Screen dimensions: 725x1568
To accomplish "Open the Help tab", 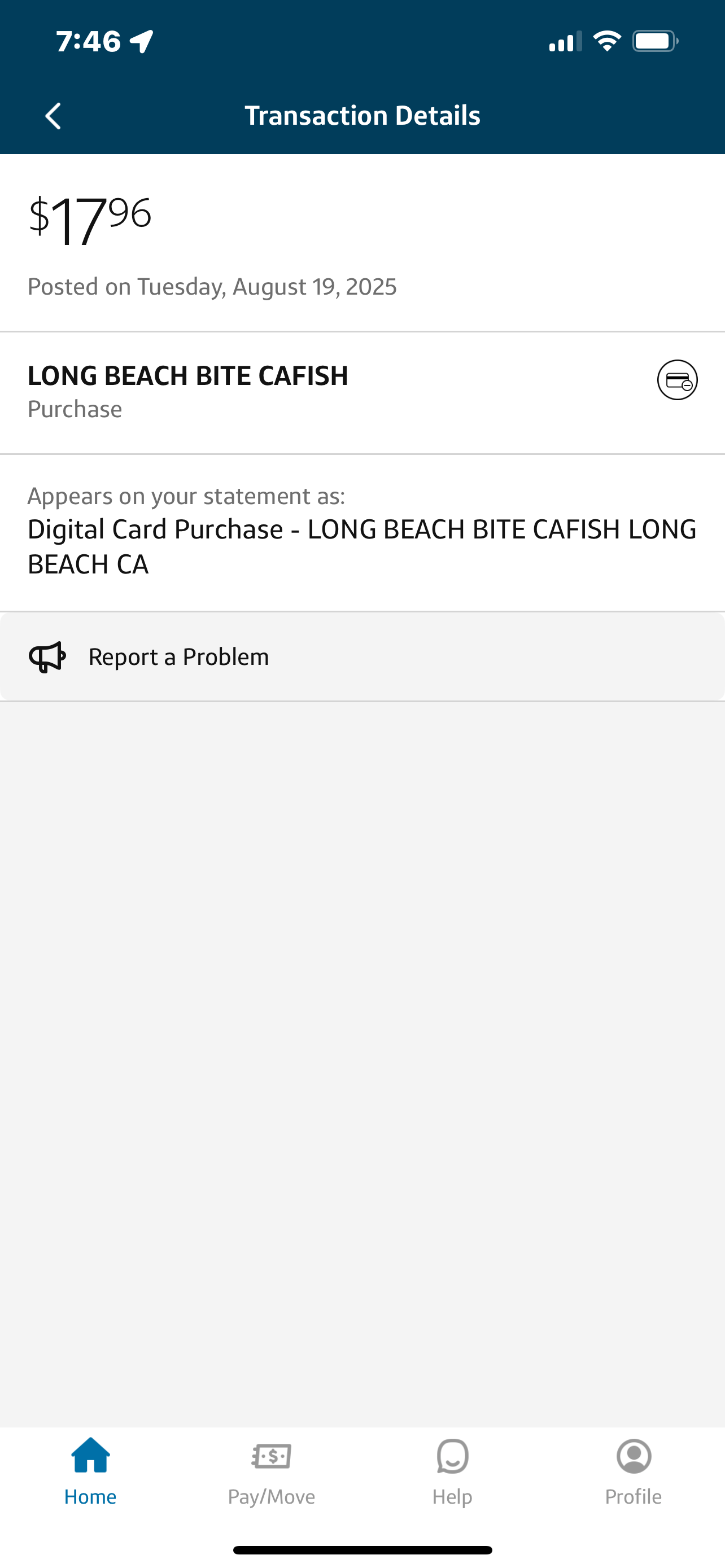I will (452, 1470).
